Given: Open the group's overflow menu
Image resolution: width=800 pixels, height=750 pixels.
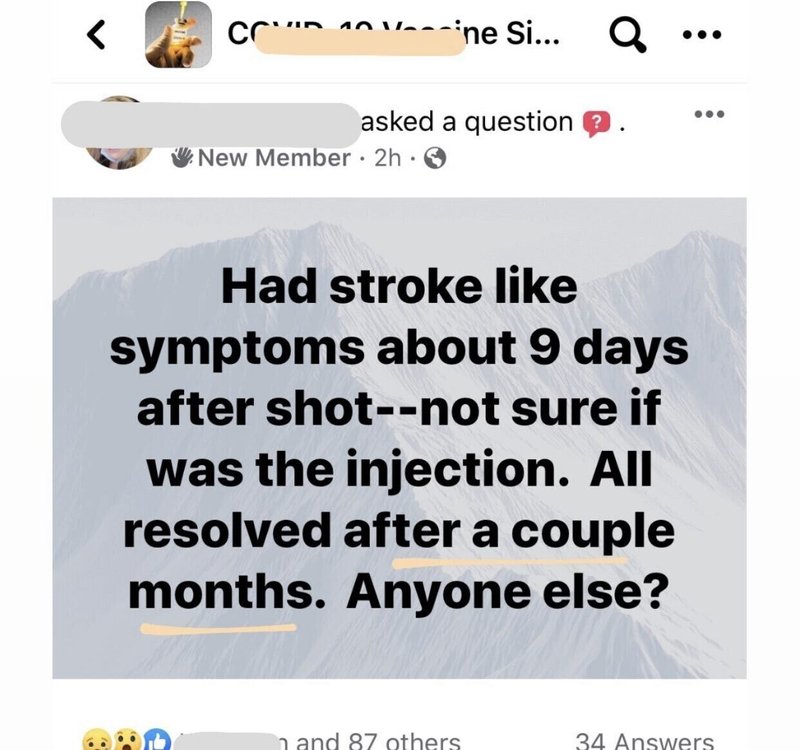Looking at the screenshot, I should pos(700,37).
